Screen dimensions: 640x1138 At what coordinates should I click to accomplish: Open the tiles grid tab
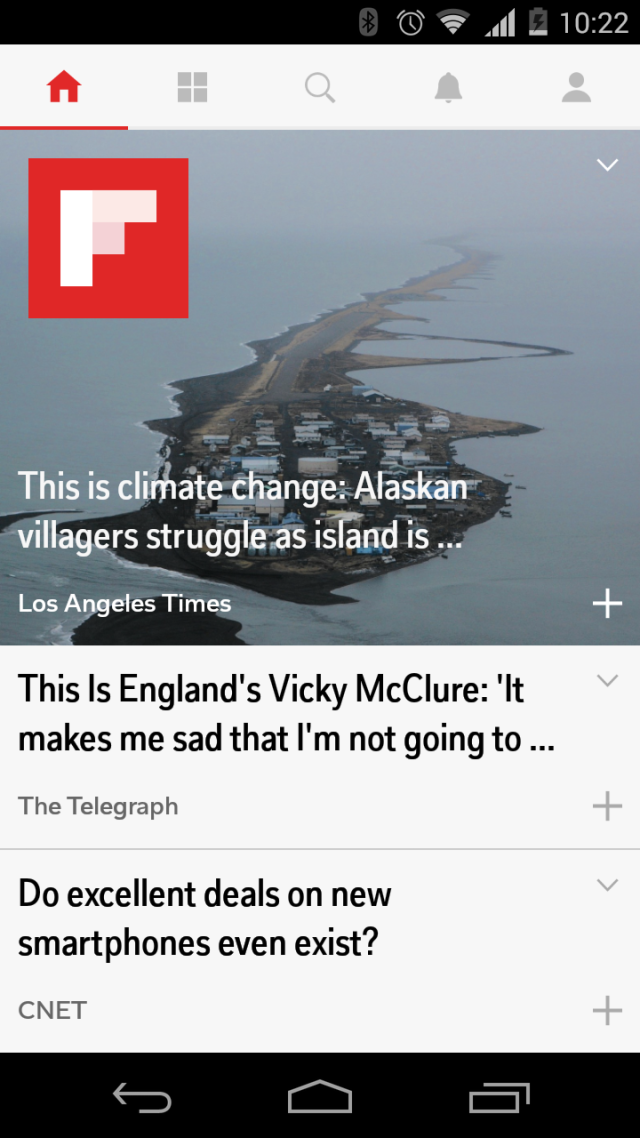[x=192, y=88]
